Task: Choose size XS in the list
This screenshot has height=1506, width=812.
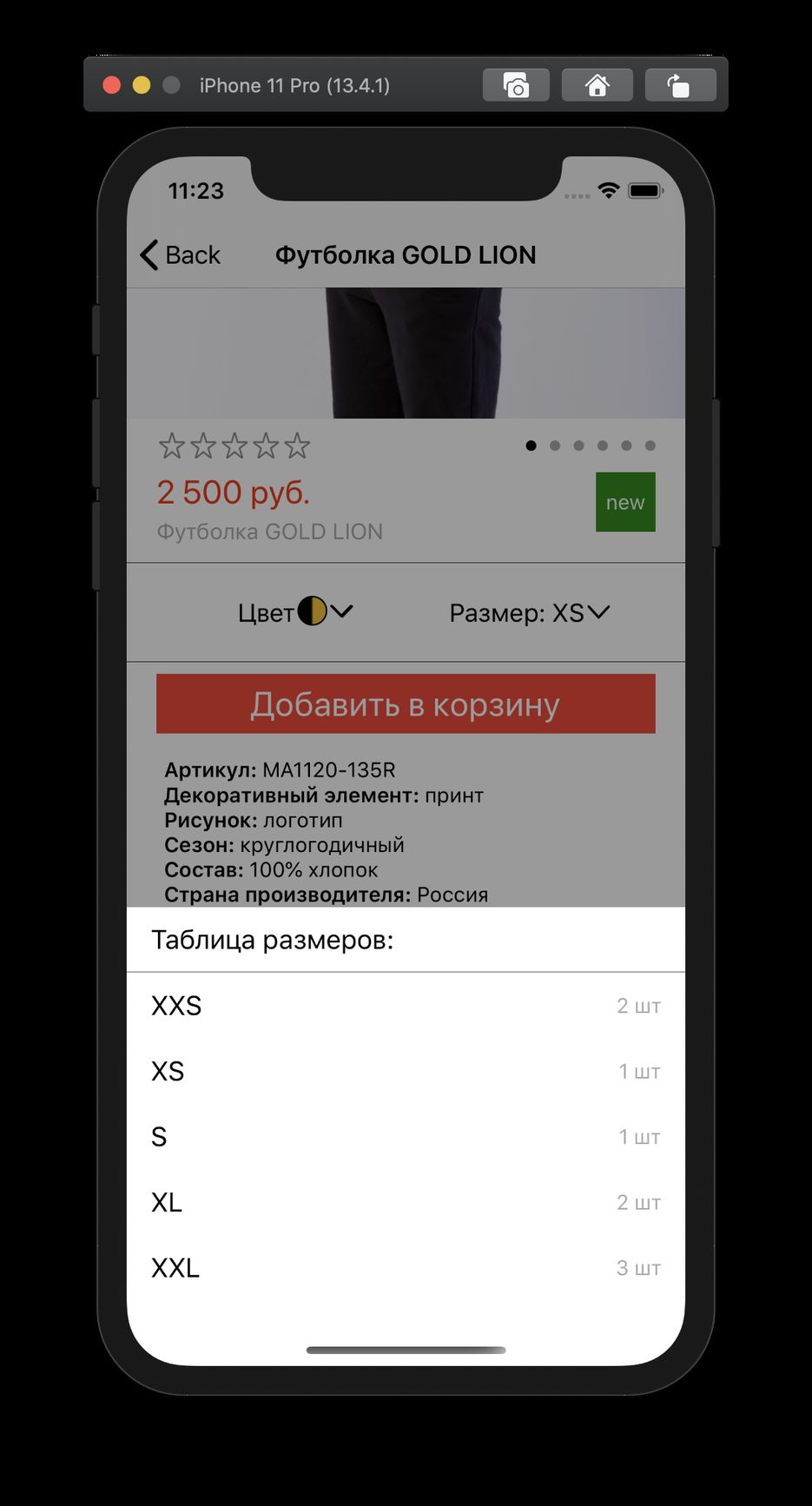Action: coord(405,1071)
